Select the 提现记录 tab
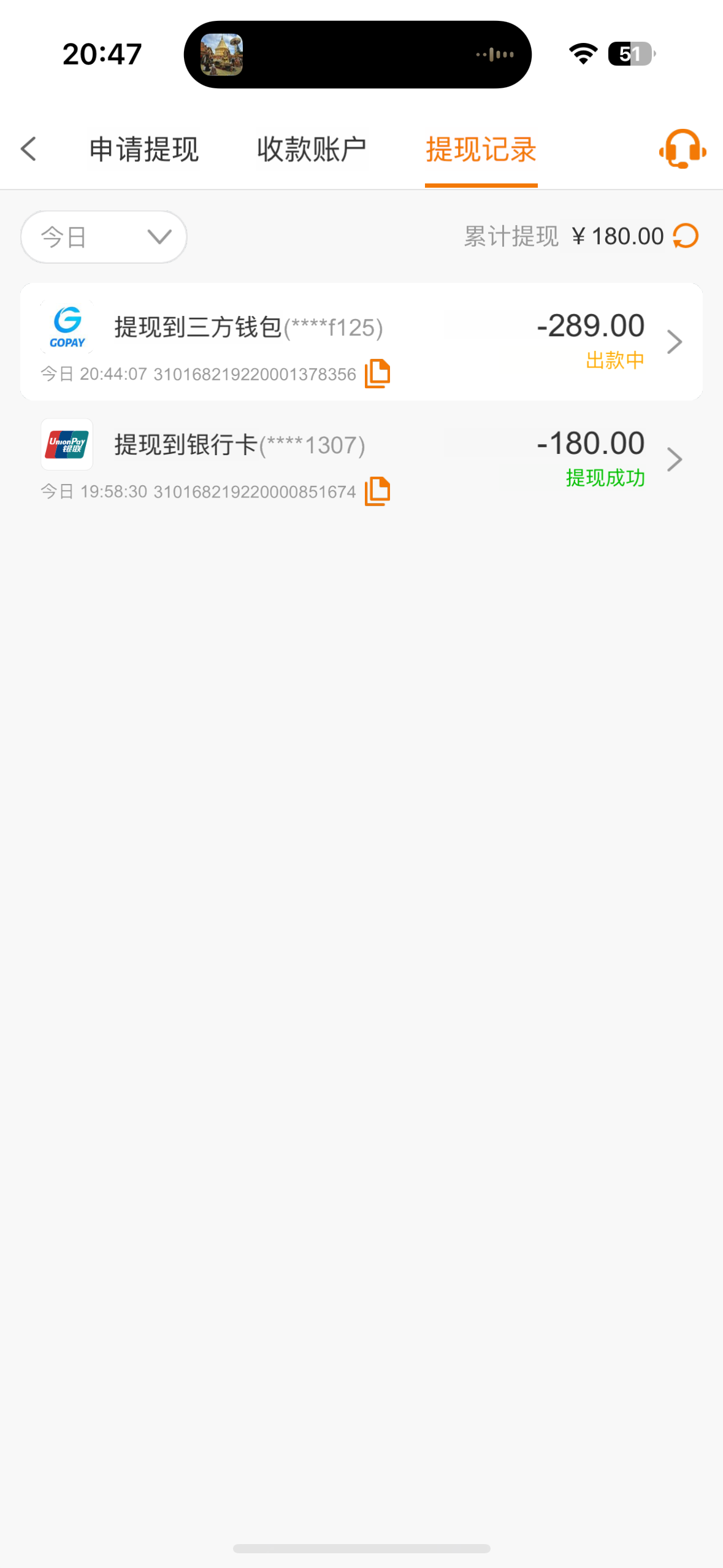Image resolution: width=723 pixels, height=1568 pixels. (x=481, y=150)
